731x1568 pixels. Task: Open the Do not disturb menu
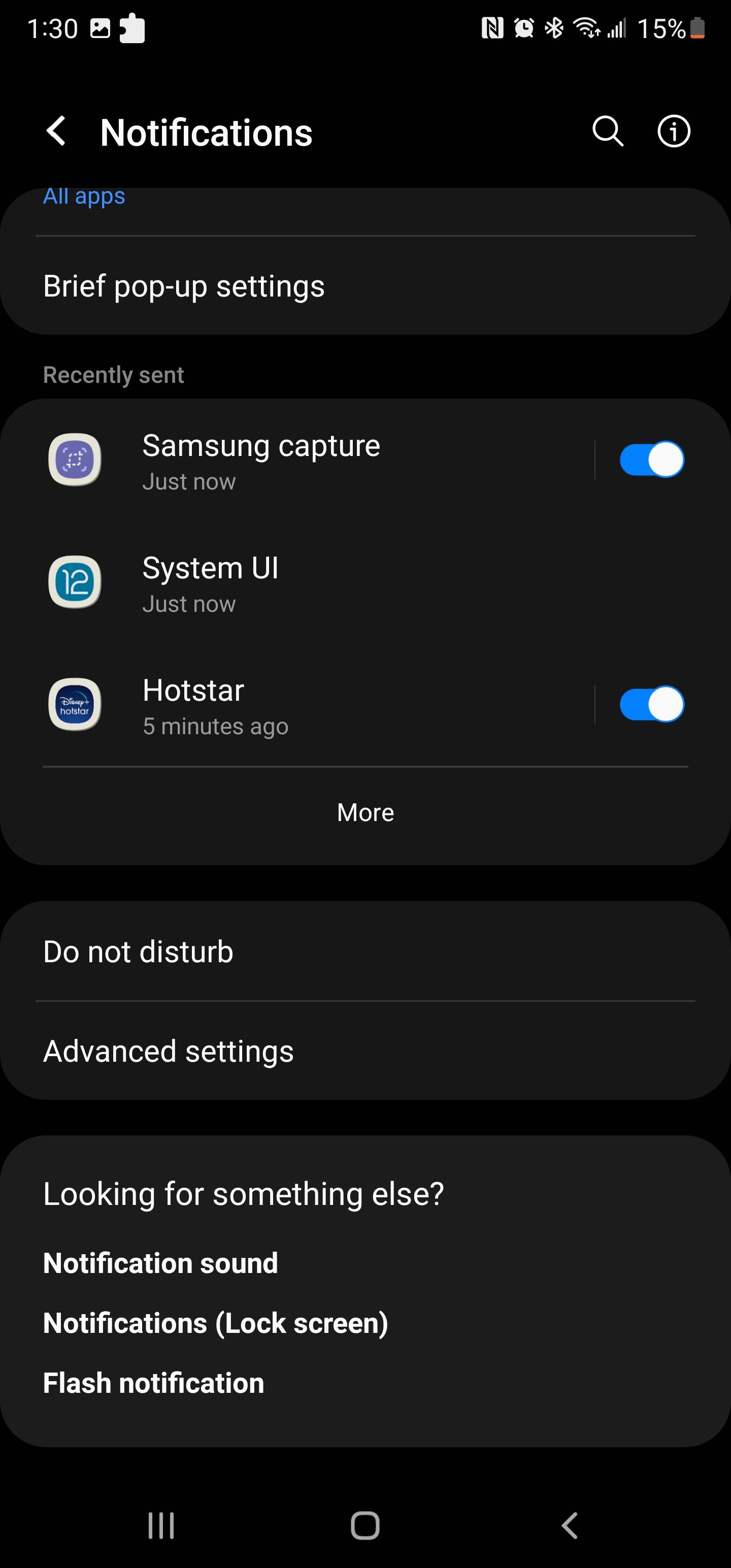point(138,951)
